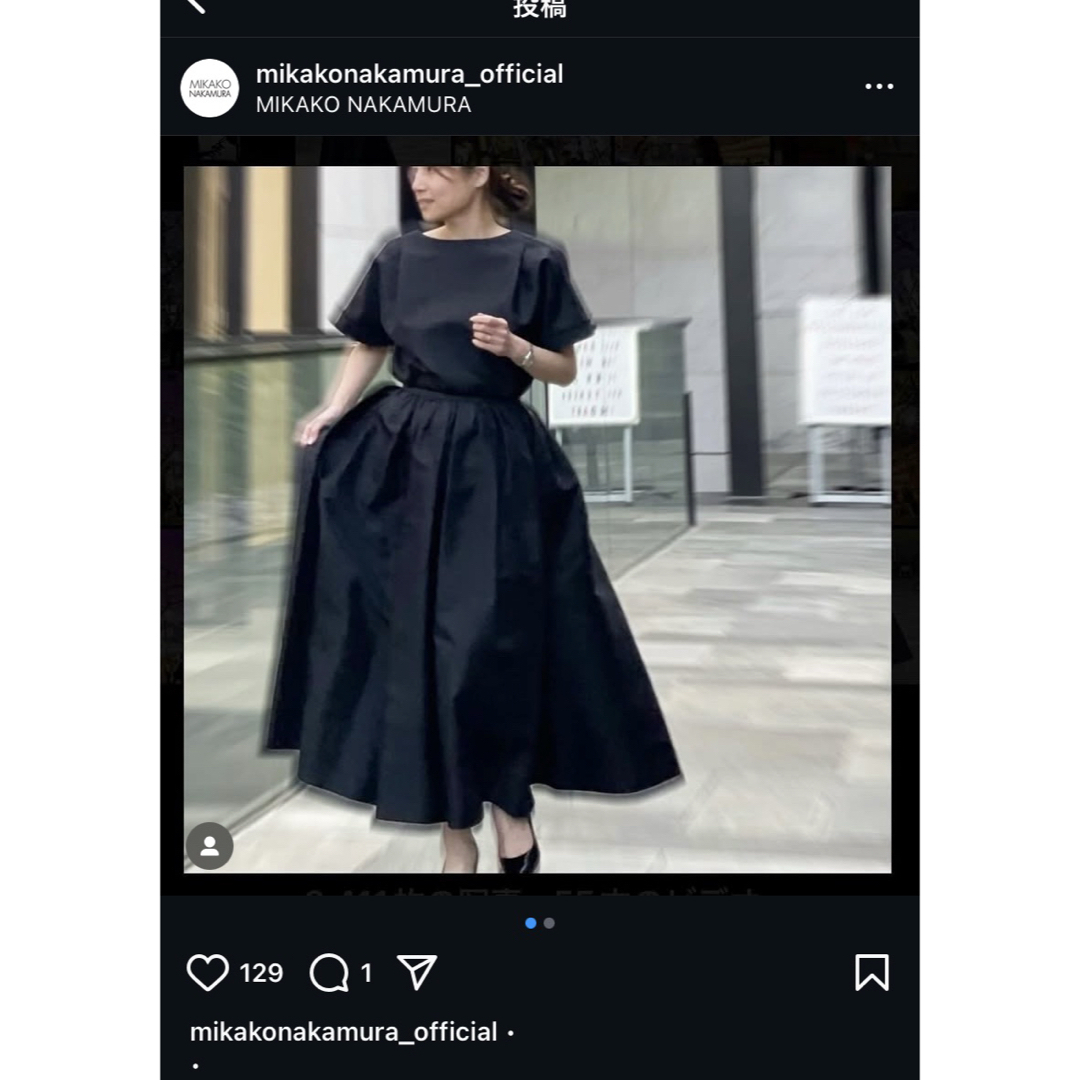Viewport: 1080px width, 1080px height.
Task: View the black dress photo
Action: [x=537, y=519]
